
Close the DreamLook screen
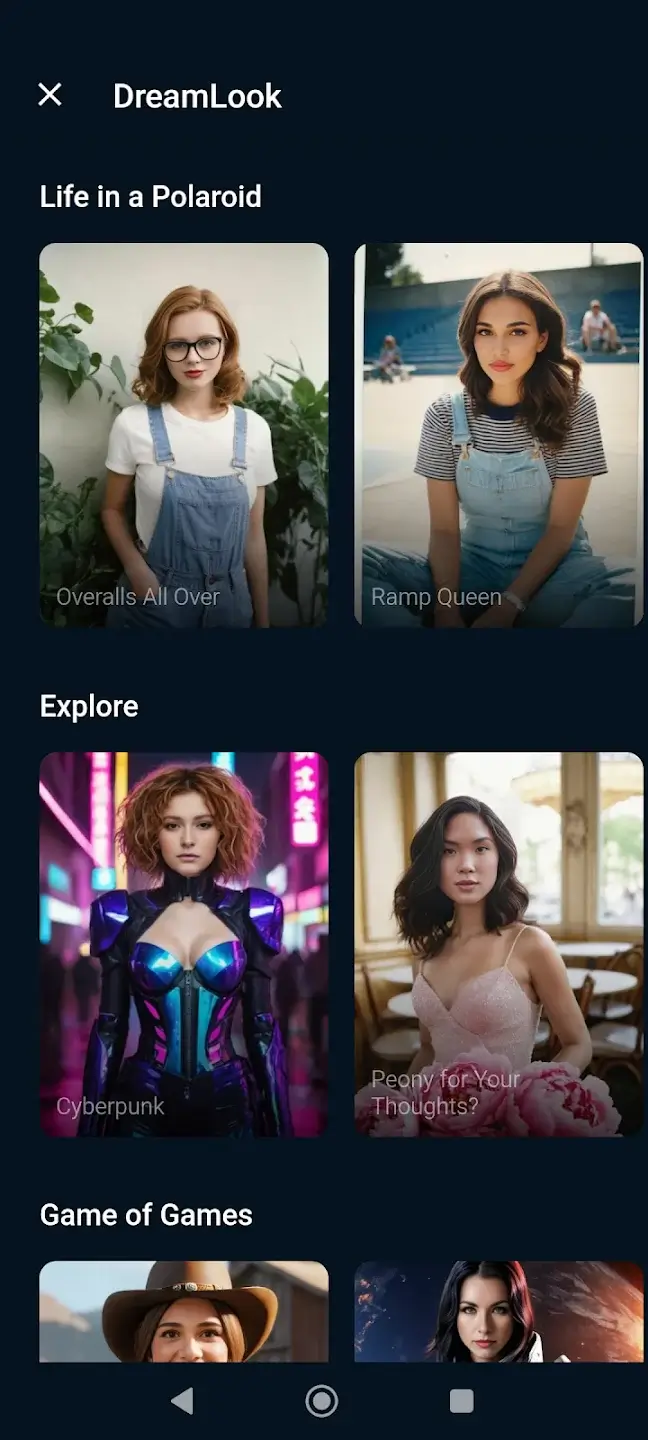[49, 95]
